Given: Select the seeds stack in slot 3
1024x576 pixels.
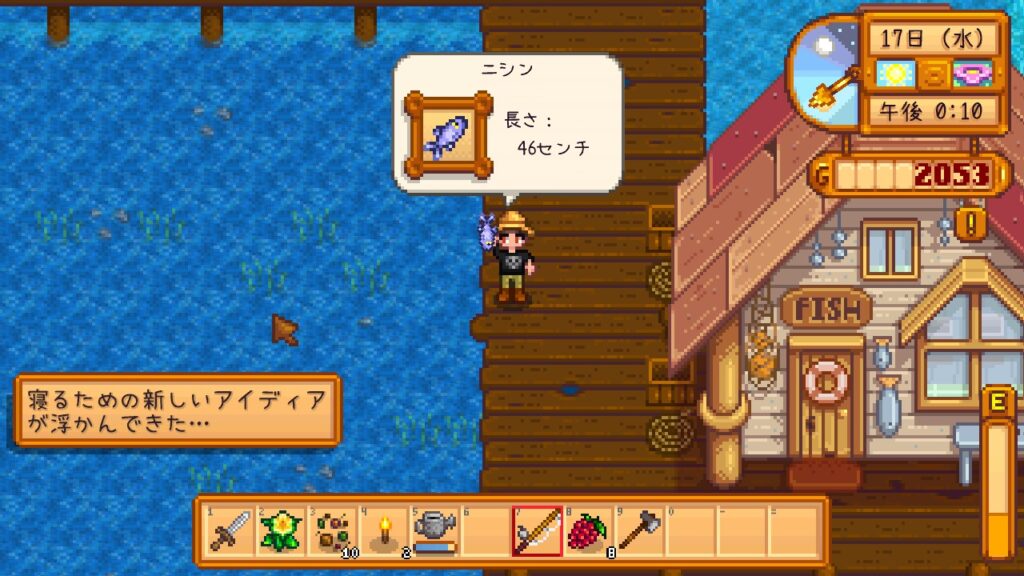Looking at the screenshot, I should tap(332, 531).
